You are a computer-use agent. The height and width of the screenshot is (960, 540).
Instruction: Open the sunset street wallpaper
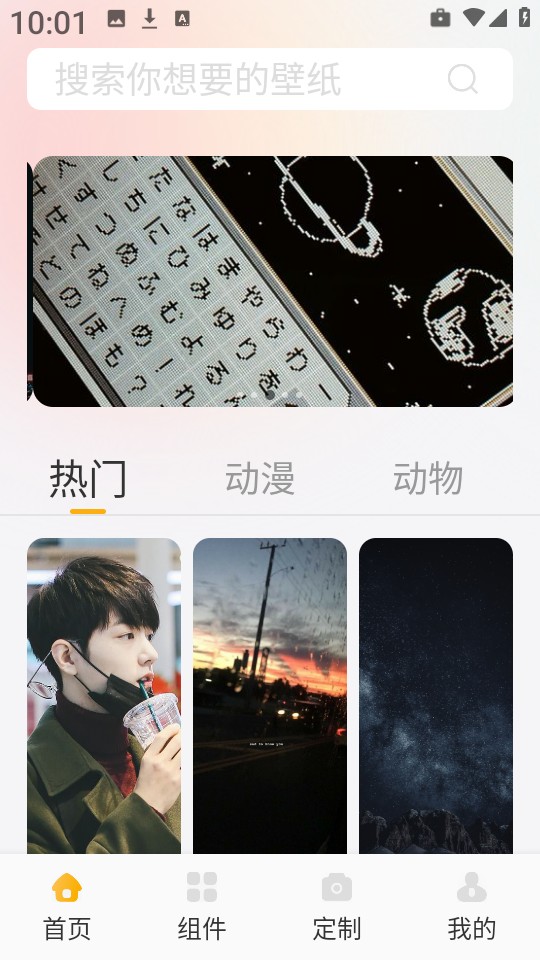tap(270, 696)
